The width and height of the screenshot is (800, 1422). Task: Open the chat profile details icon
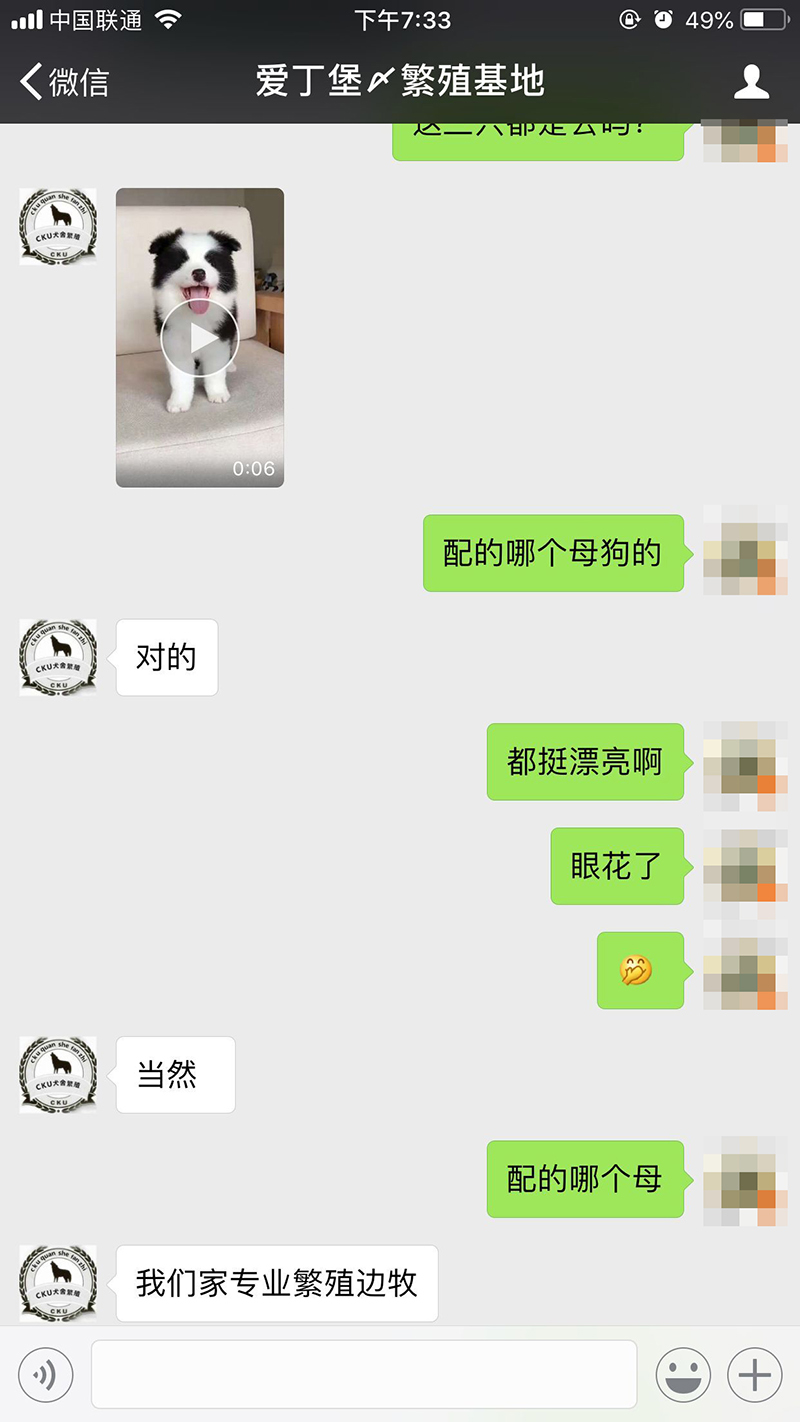751,81
